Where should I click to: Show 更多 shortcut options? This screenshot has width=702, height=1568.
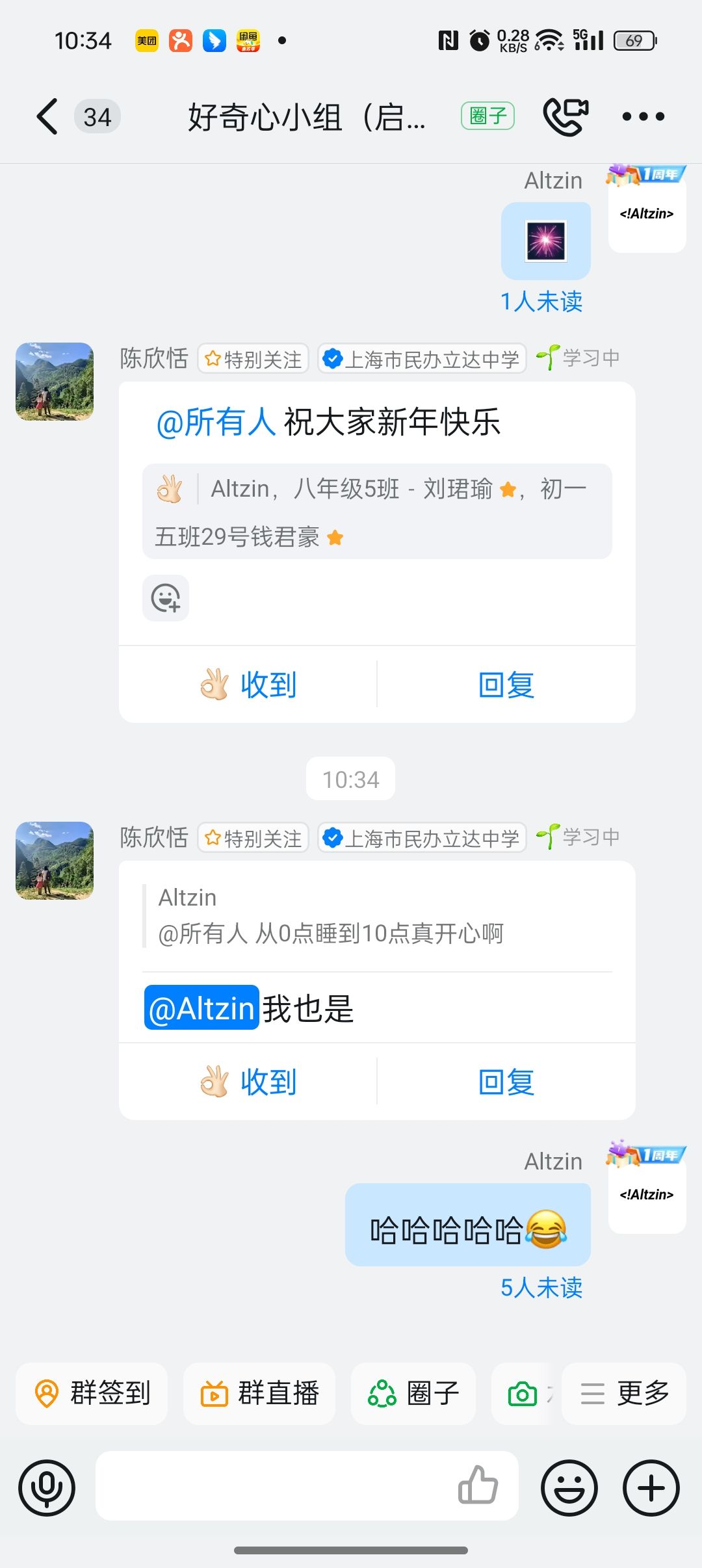tap(624, 1393)
